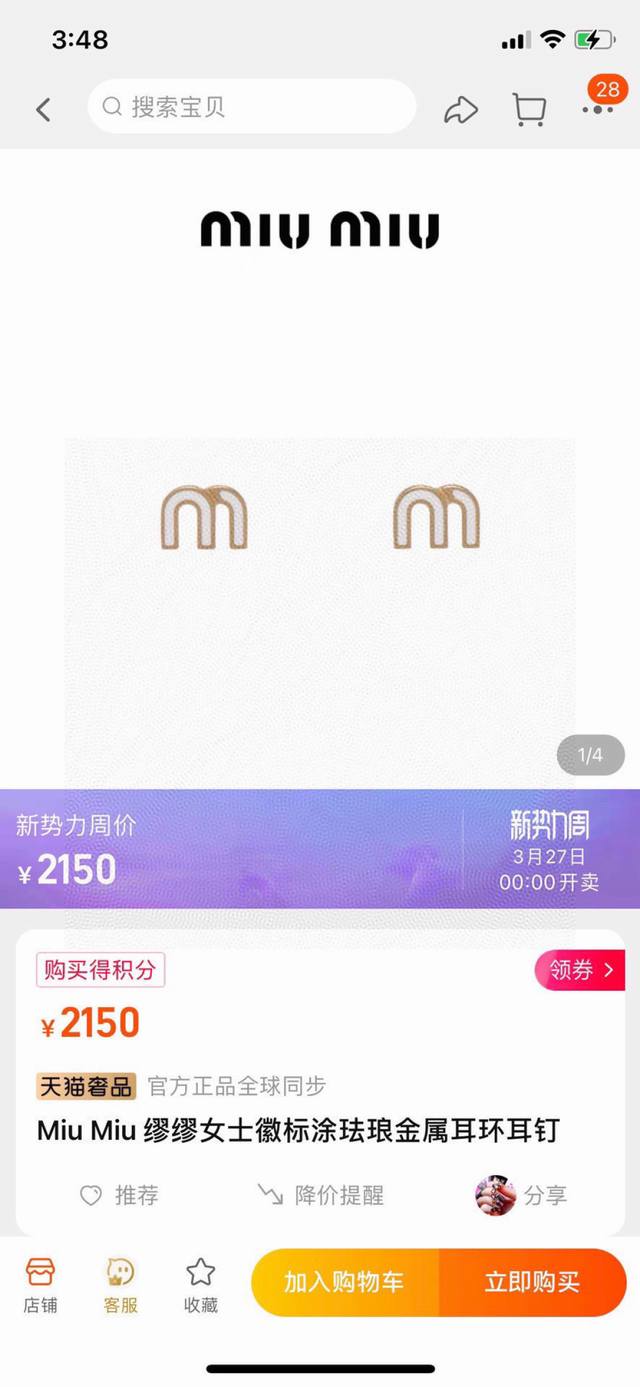Enable the 降价提醒 price-drop alert
This screenshot has width=640, height=1387.
click(x=320, y=1195)
